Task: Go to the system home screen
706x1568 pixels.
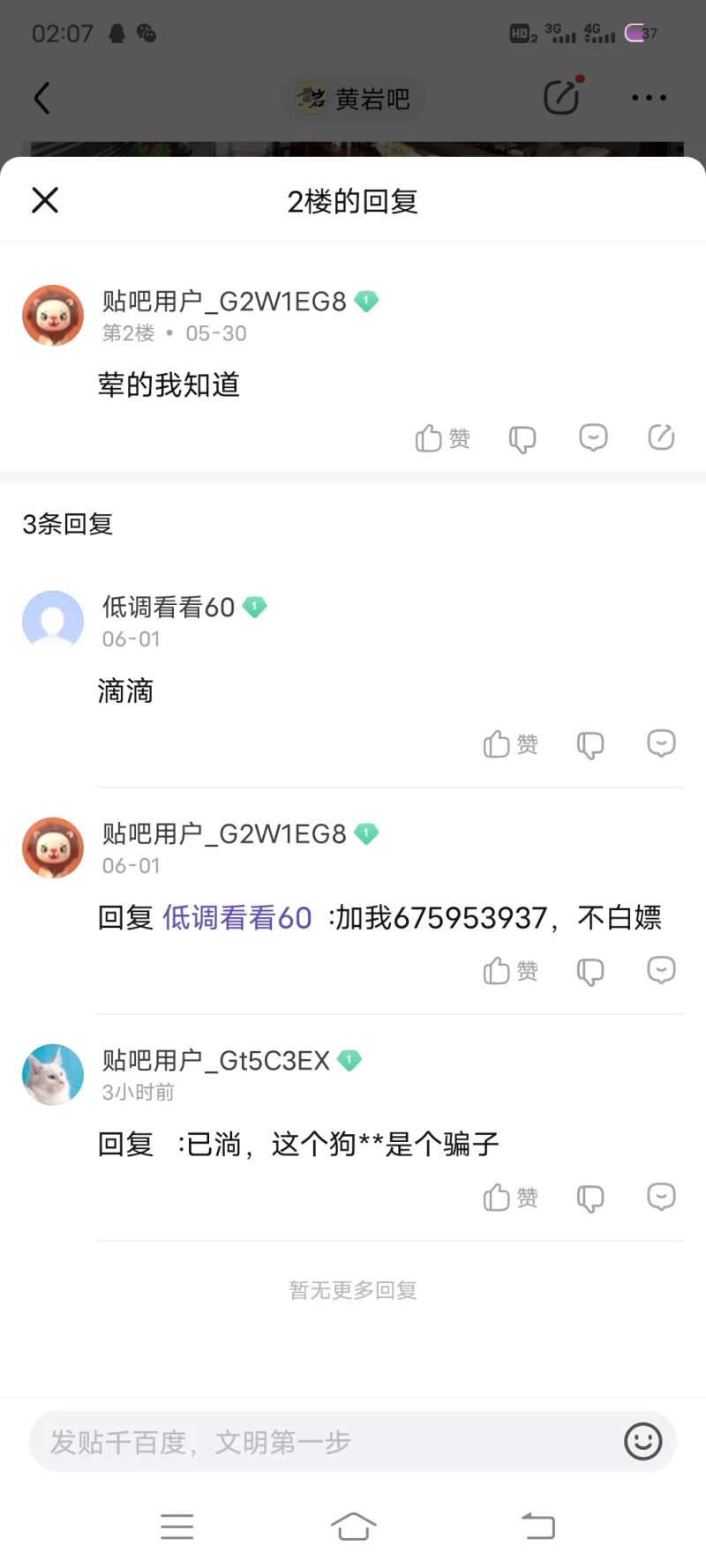Action: pos(353,1527)
